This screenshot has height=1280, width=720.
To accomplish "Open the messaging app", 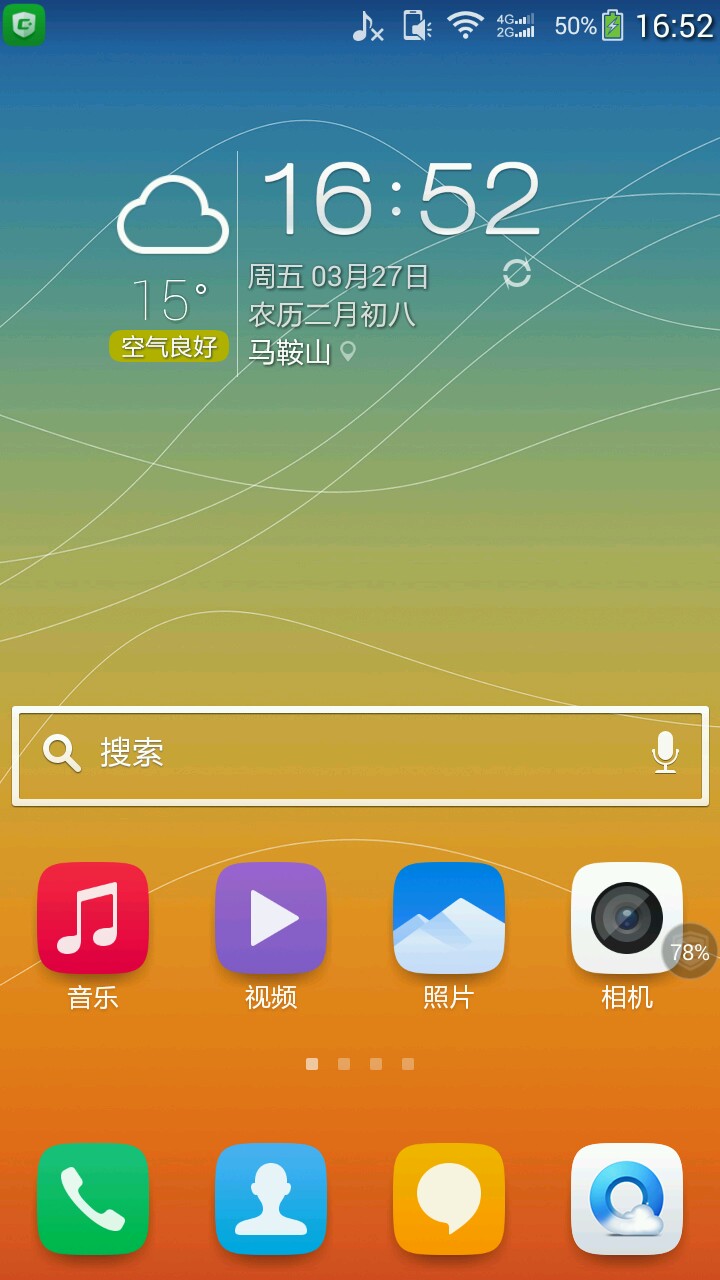I will coord(449,1198).
